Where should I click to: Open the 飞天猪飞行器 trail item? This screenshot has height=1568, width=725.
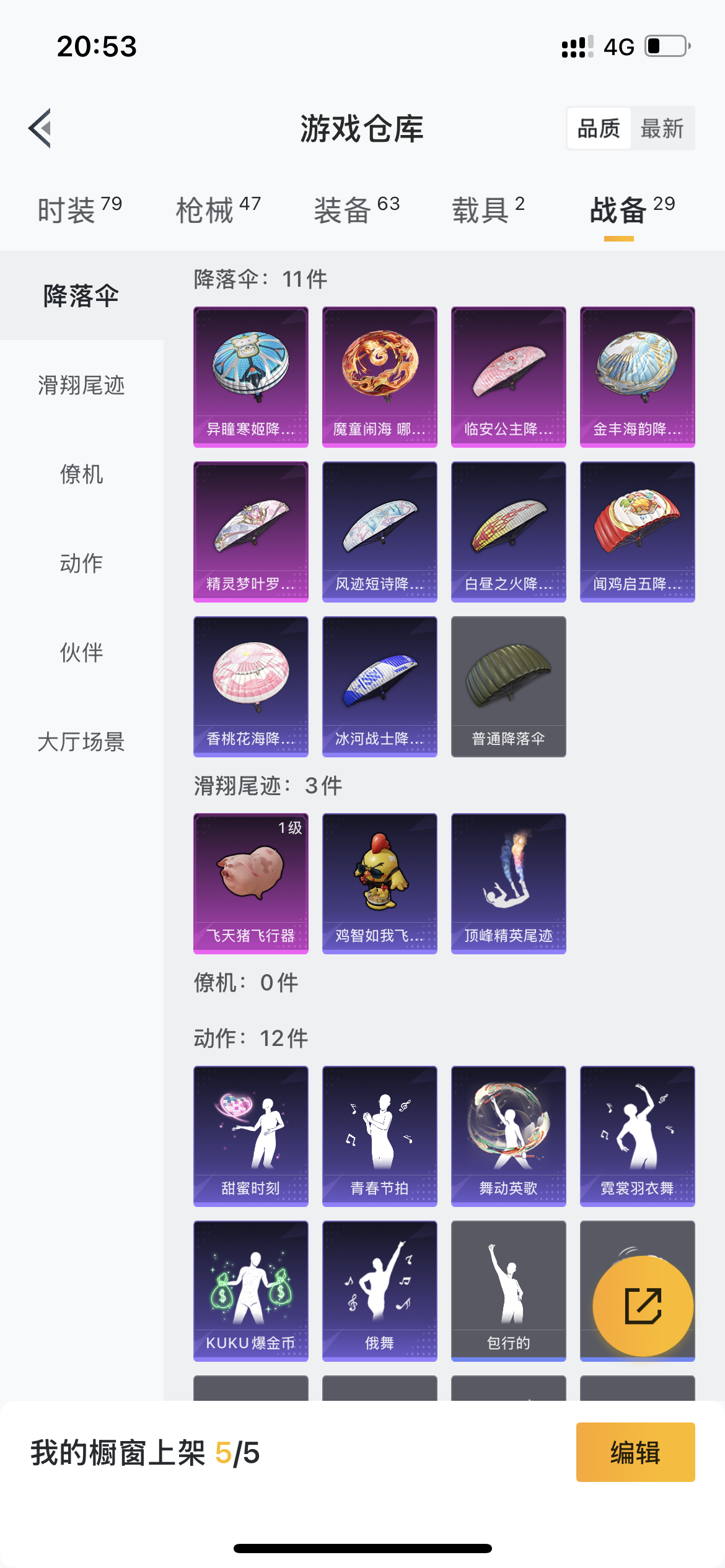point(251,883)
